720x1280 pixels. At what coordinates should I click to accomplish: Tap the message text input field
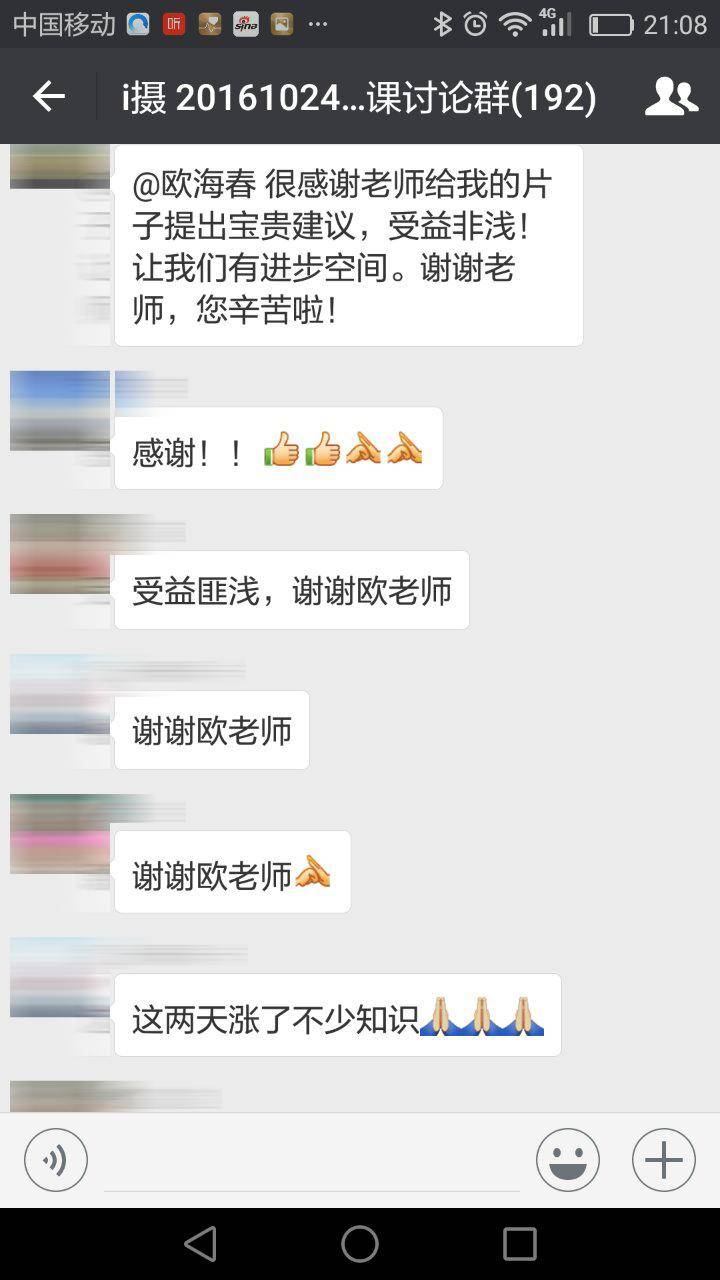(312, 1162)
